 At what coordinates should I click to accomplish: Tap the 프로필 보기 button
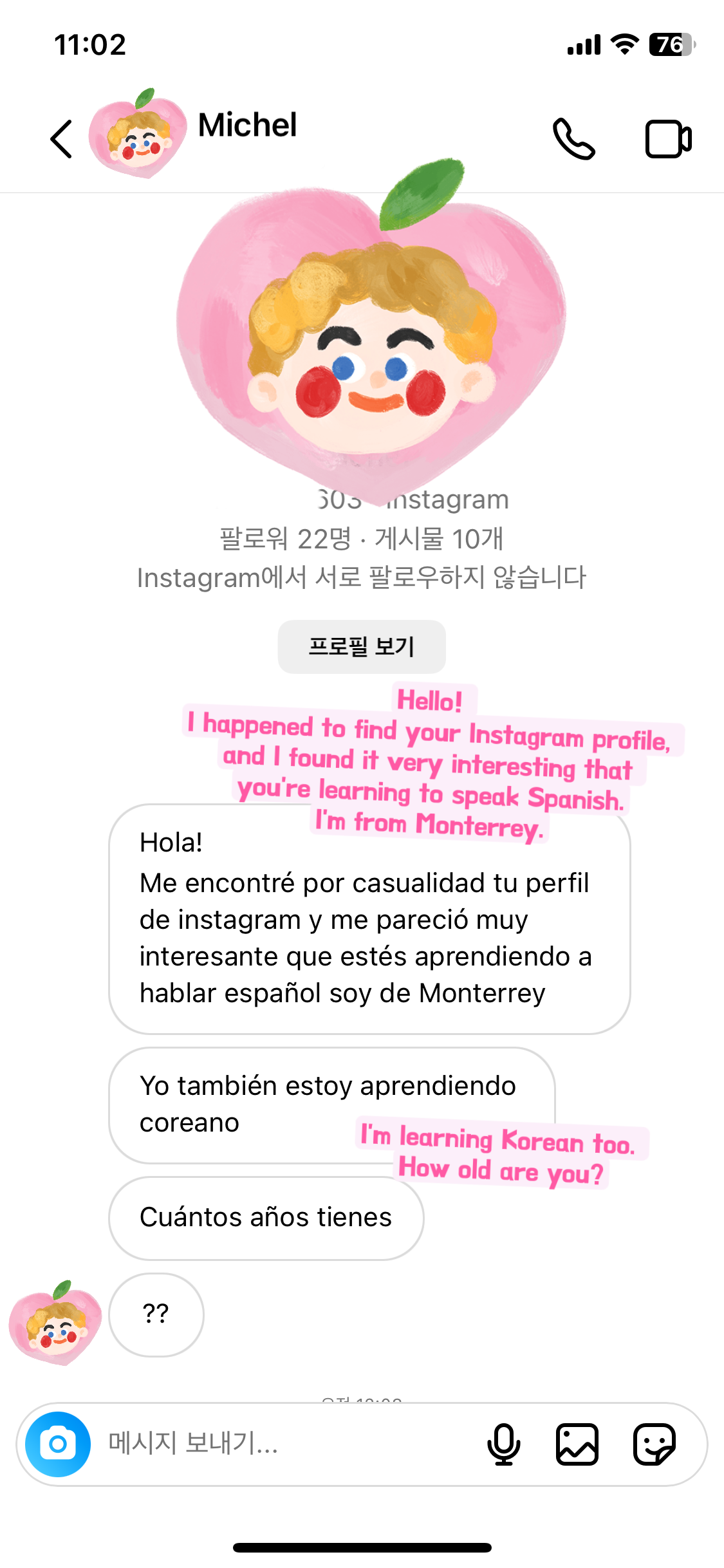[361, 646]
